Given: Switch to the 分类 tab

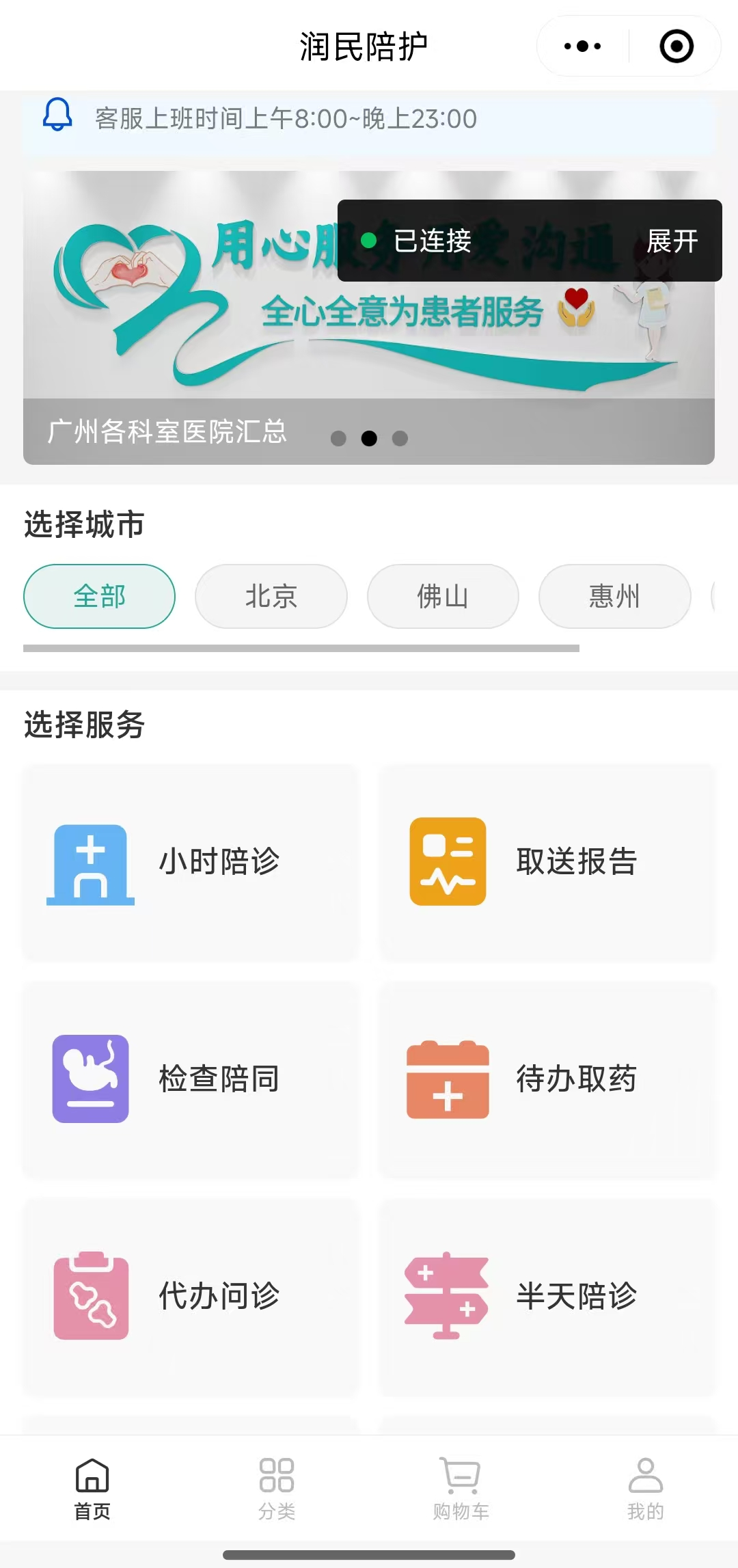Looking at the screenshot, I should [x=277, y=1489].
